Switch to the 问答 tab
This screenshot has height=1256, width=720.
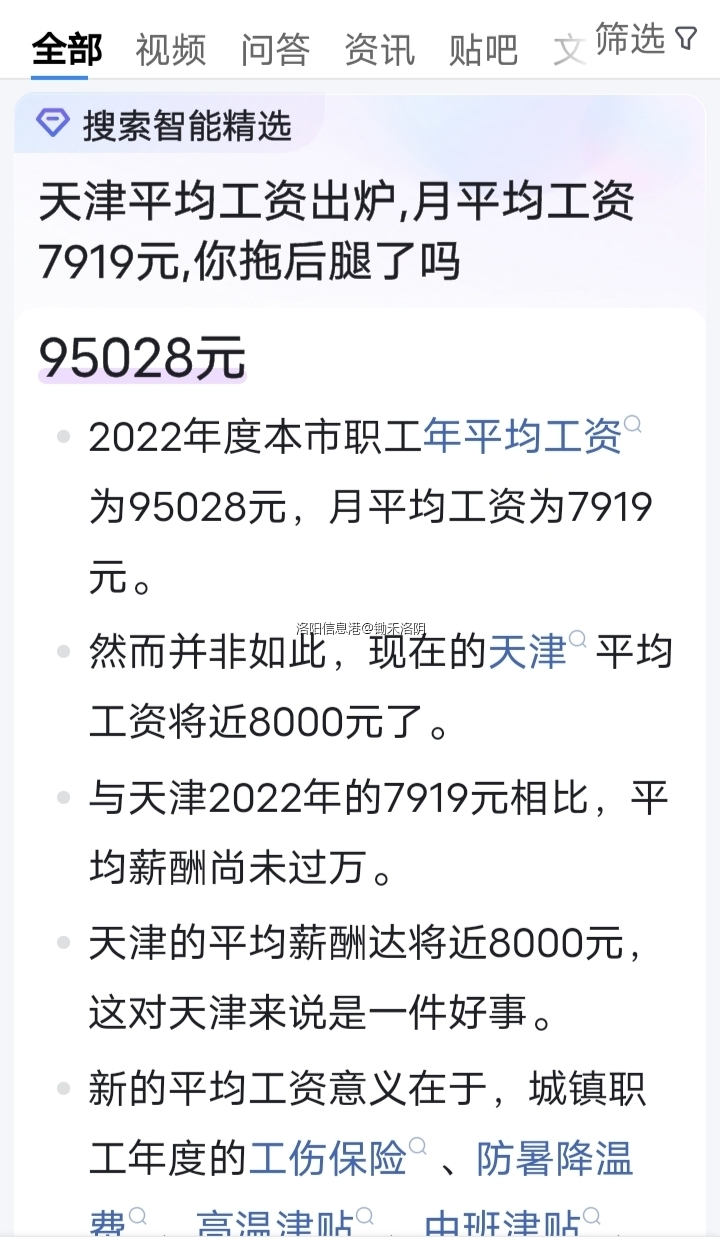275,49
